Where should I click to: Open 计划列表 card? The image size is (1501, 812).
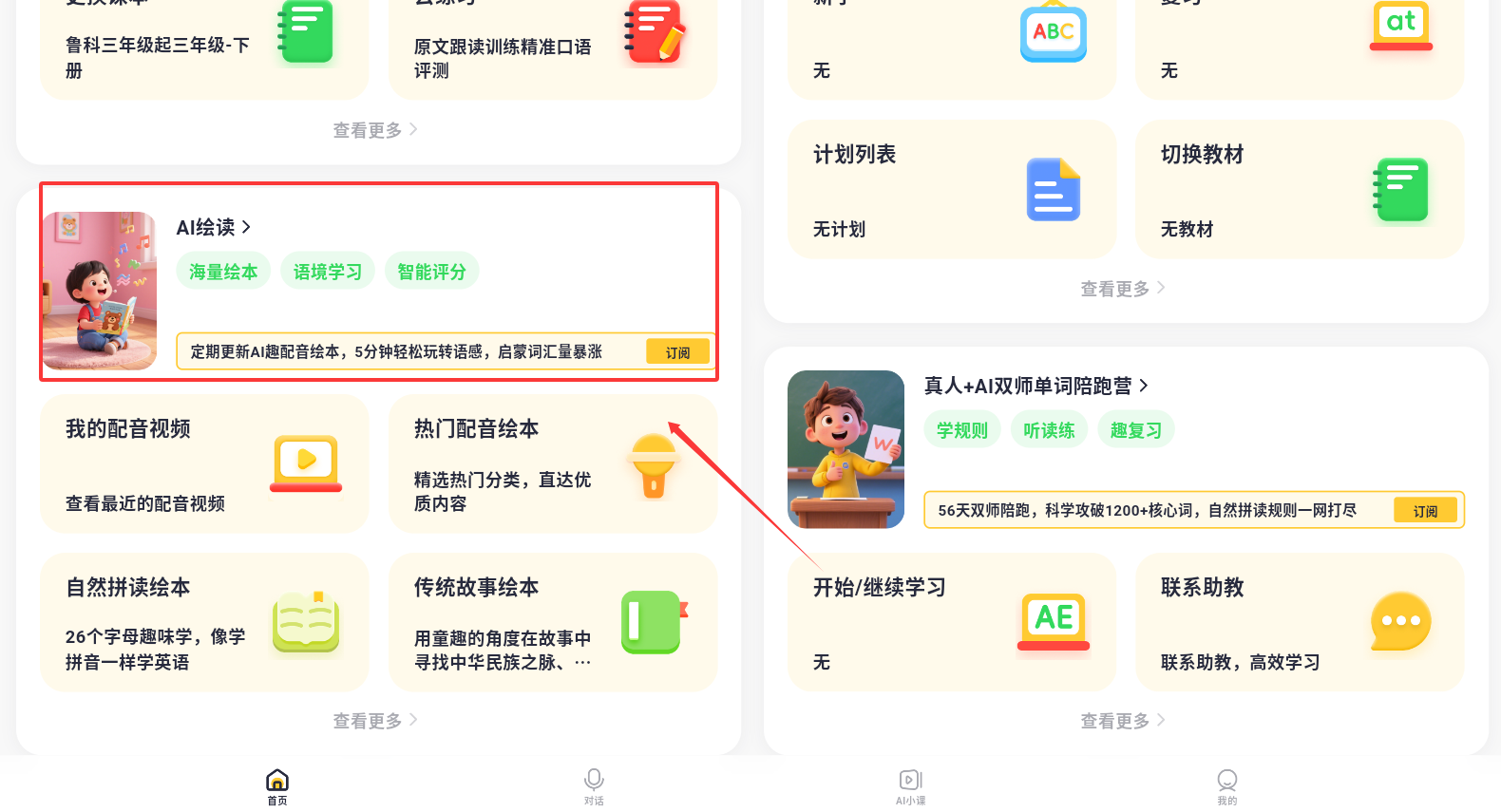952,189
